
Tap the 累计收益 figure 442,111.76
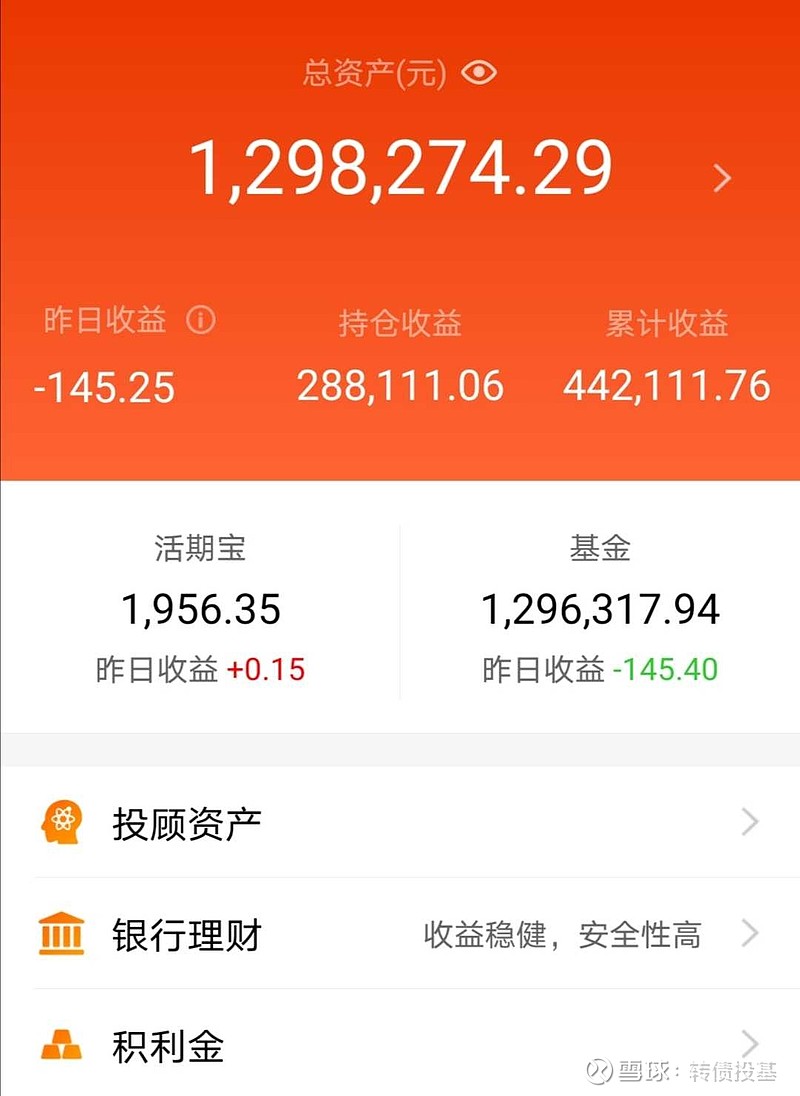[x=666, y=384]
